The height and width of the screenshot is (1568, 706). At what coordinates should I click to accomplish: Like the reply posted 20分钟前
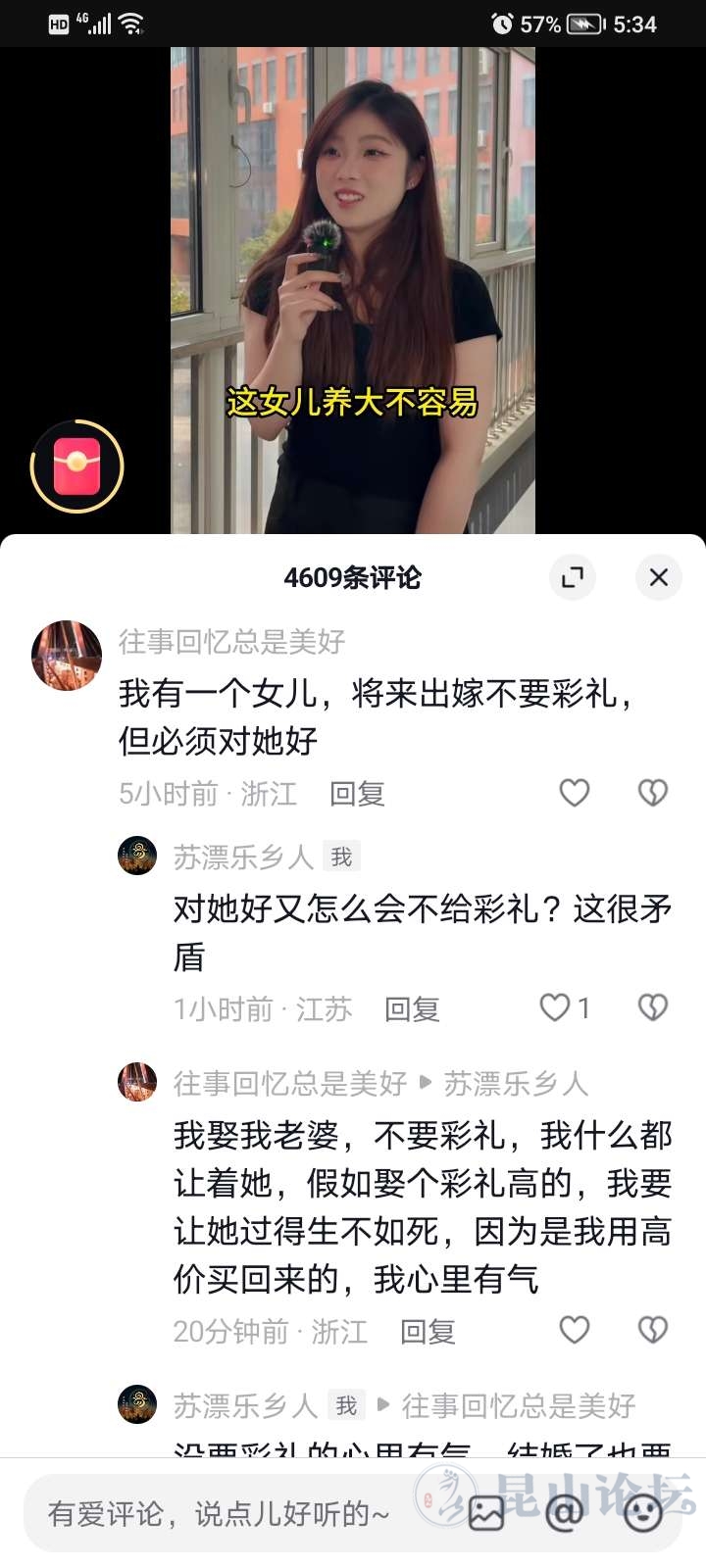click(574, 1330)
